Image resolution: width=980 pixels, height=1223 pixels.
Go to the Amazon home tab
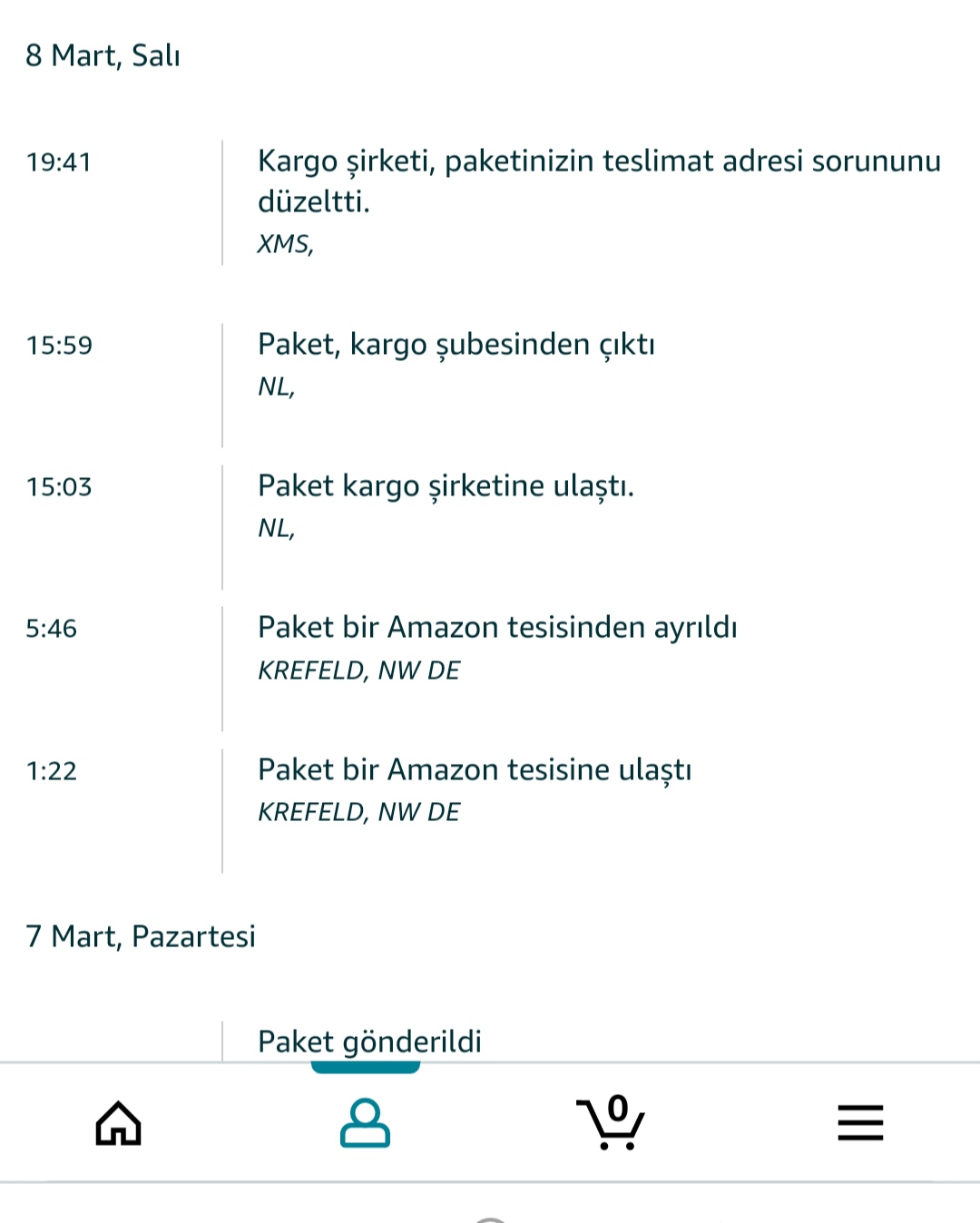(x=119, y=1122)
